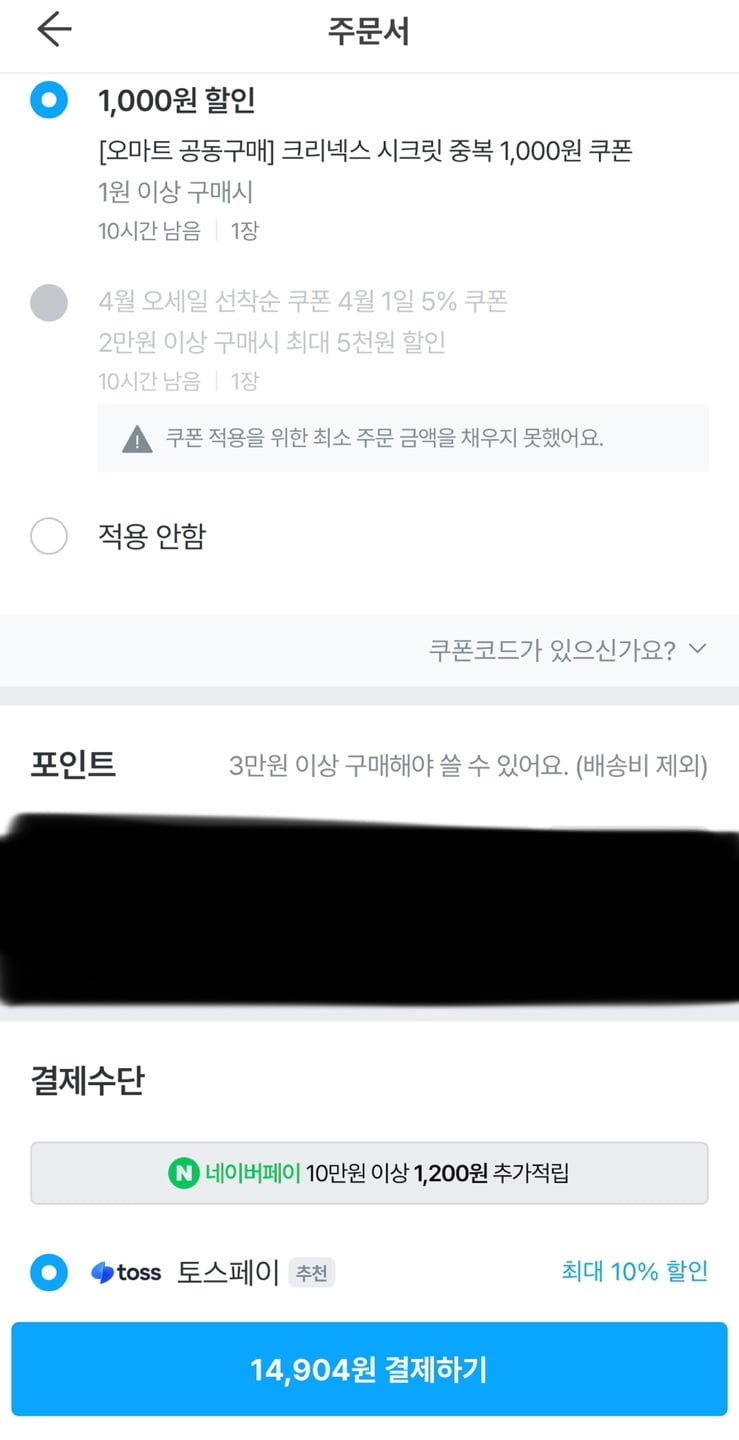This screenshot has width=739, height=1440.
Task: Expand 쿠폰코드가 있으신가요? section
Action: (568, 650)
